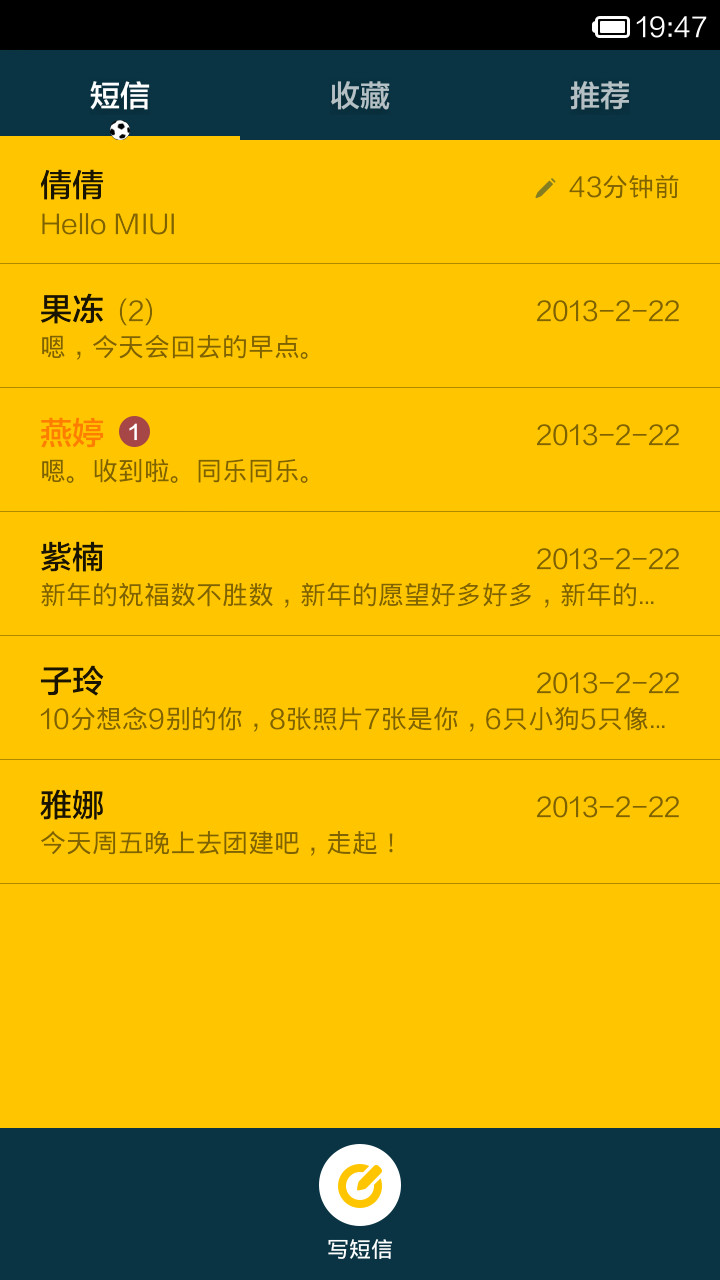The width and height of the screenshot is (720, 1280).
Task: Switch to the 推荐 tab
Action: 600,95
